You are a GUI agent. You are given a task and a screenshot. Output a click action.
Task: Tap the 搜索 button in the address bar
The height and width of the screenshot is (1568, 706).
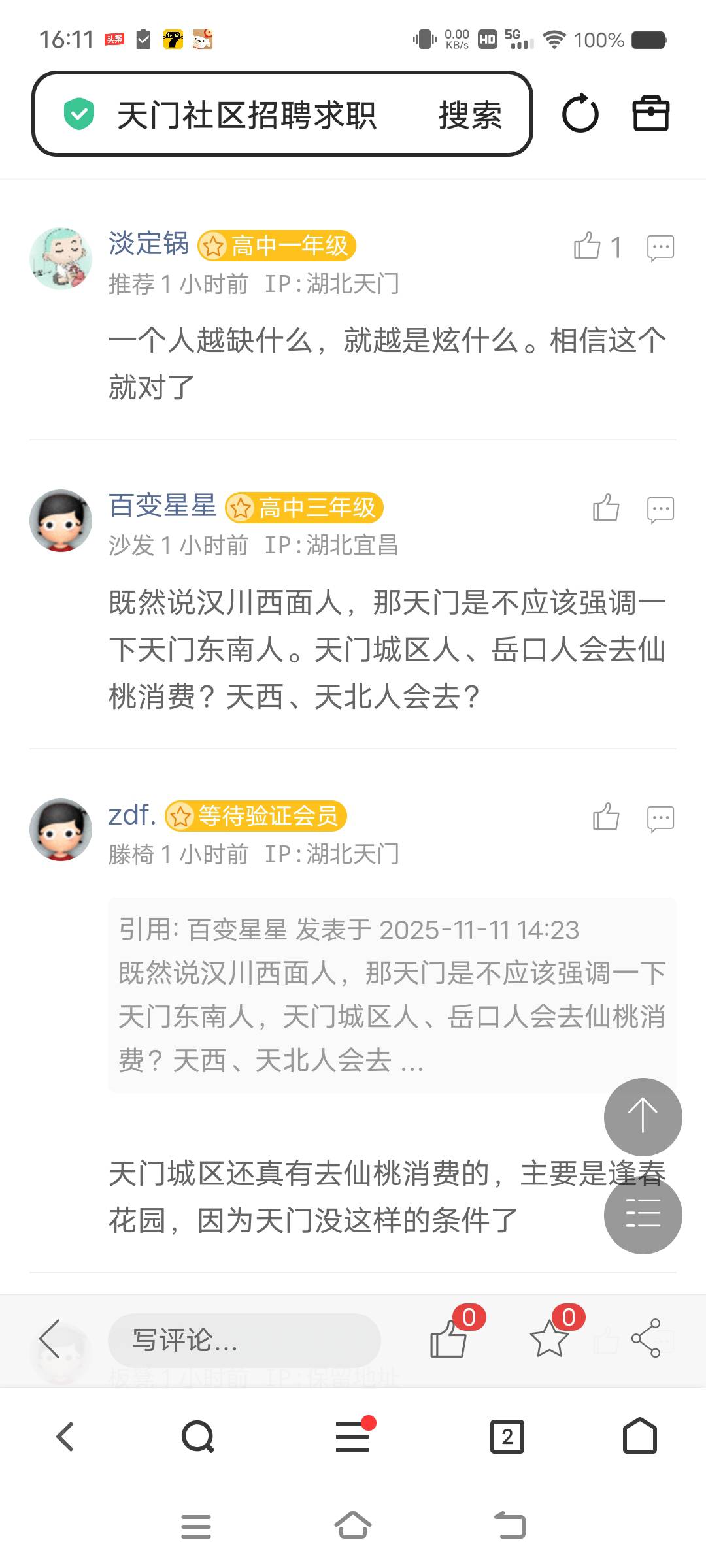click(470, 115)
